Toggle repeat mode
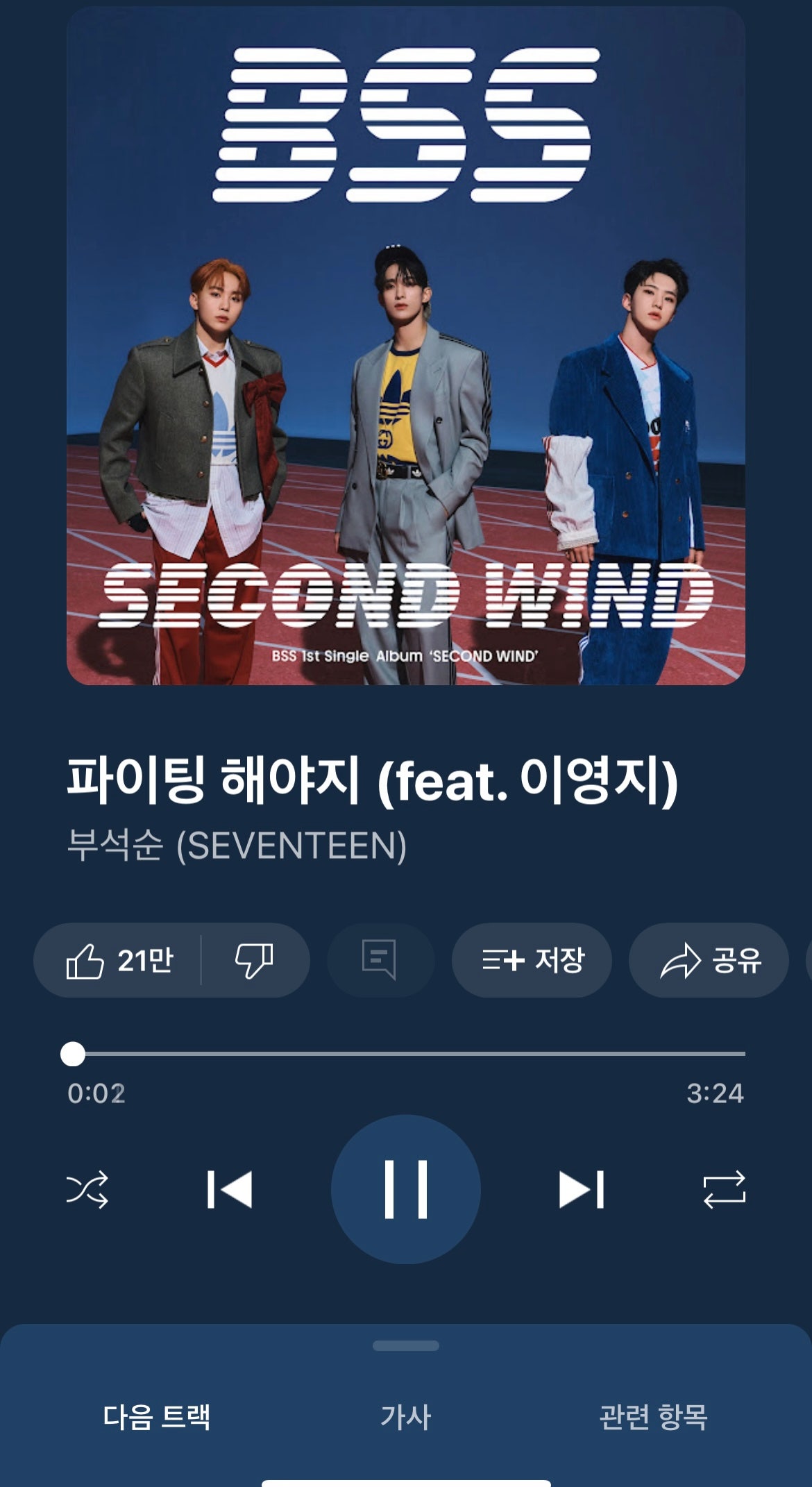Screen dimensions: 812x1487 click(x=724, y=1189)
